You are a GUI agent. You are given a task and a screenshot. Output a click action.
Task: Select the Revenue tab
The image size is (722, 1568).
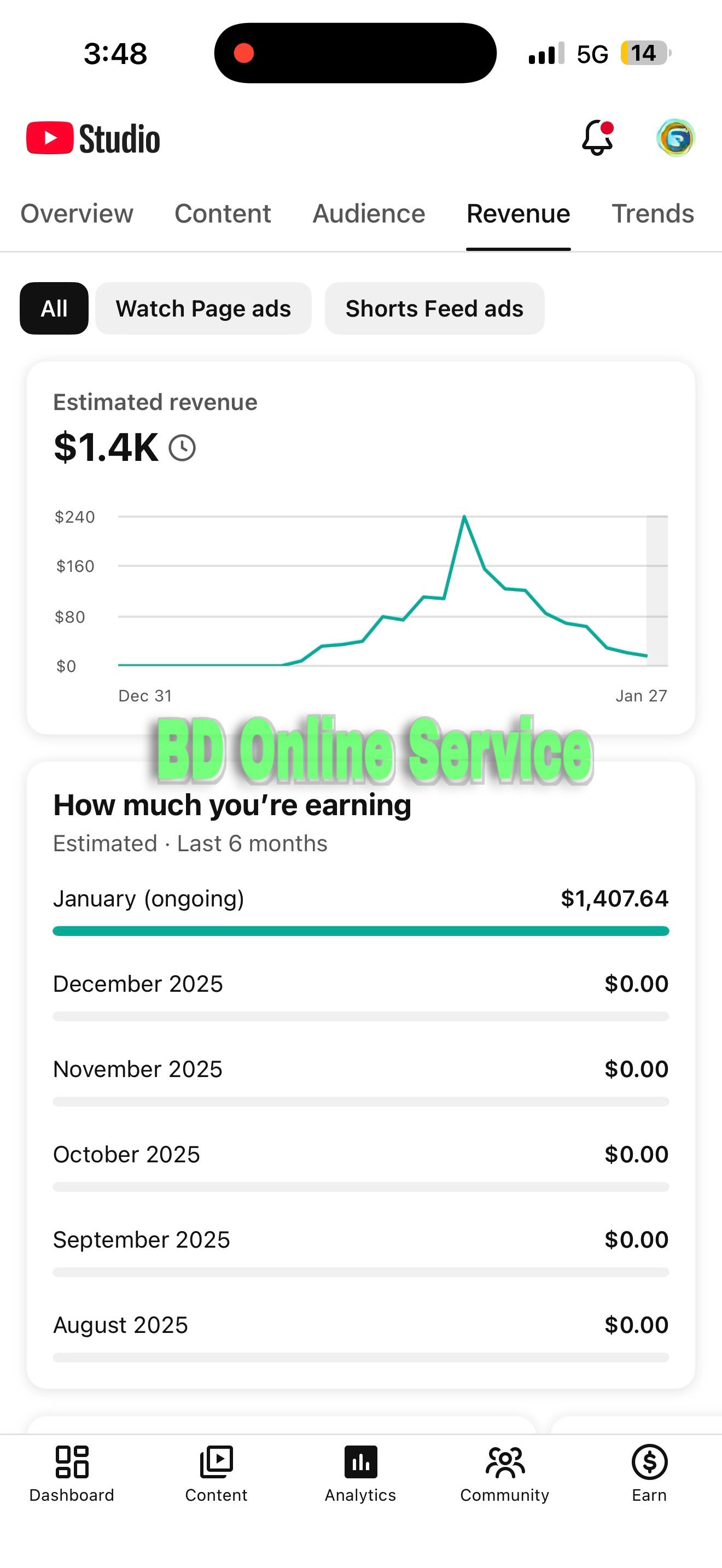518,214
